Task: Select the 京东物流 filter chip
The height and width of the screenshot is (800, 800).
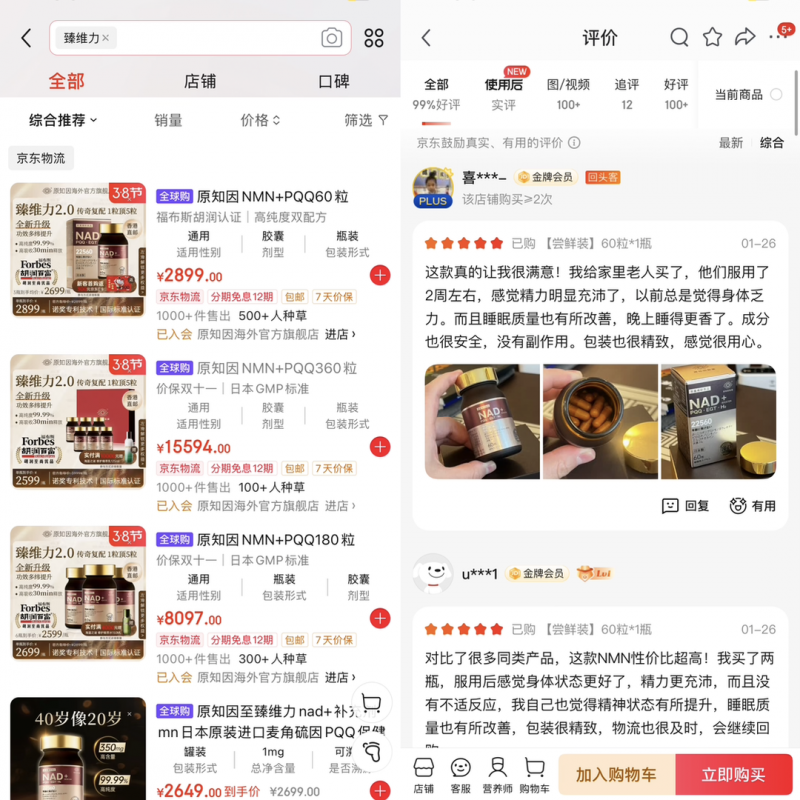Action: (41, 158)
